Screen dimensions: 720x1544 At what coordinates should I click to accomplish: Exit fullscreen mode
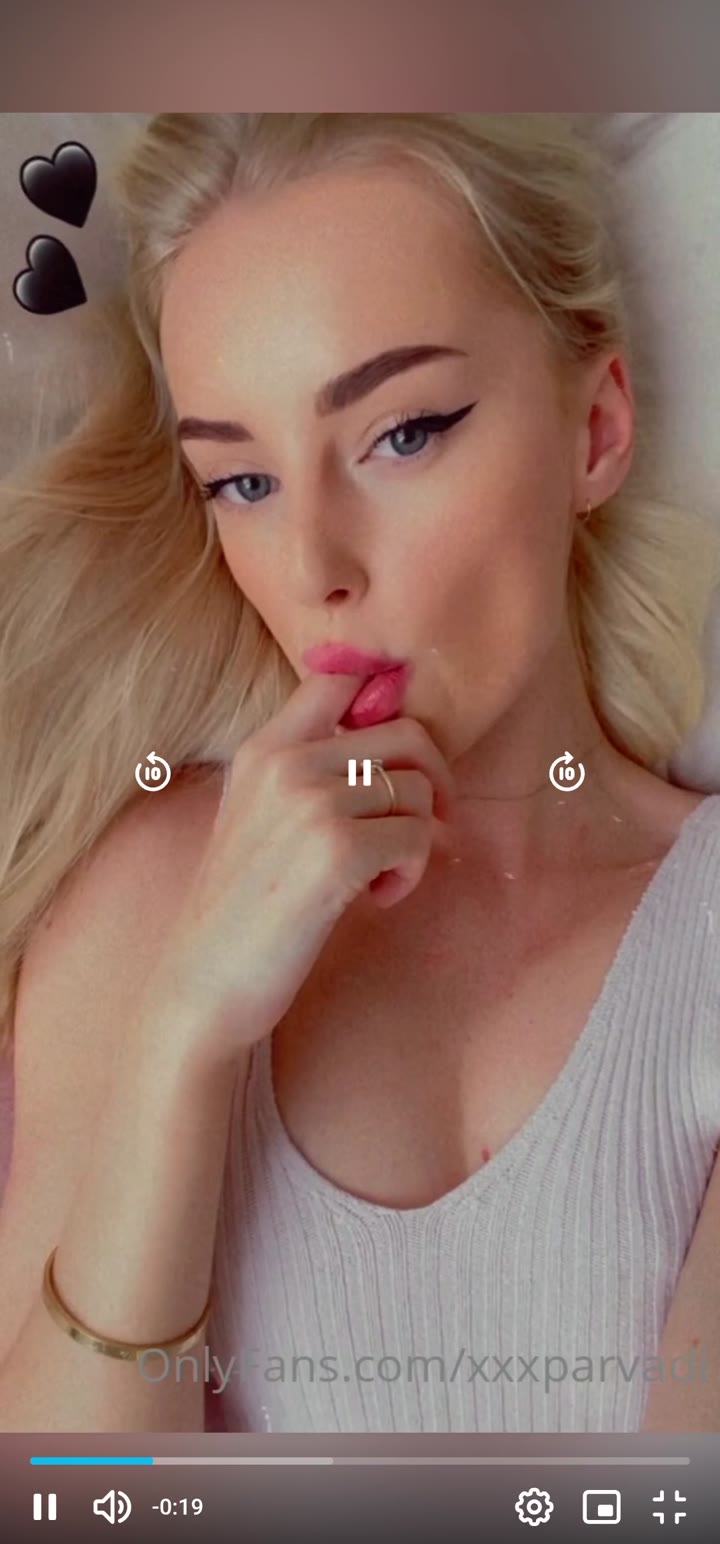[669, 1507]
